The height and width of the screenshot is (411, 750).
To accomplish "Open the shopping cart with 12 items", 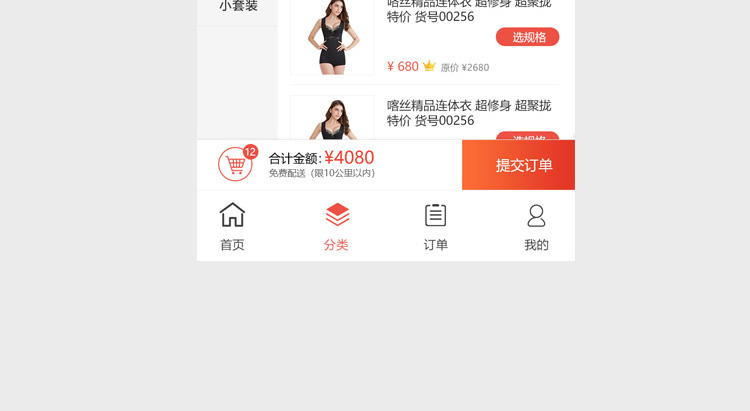I will tap(236, 164).
